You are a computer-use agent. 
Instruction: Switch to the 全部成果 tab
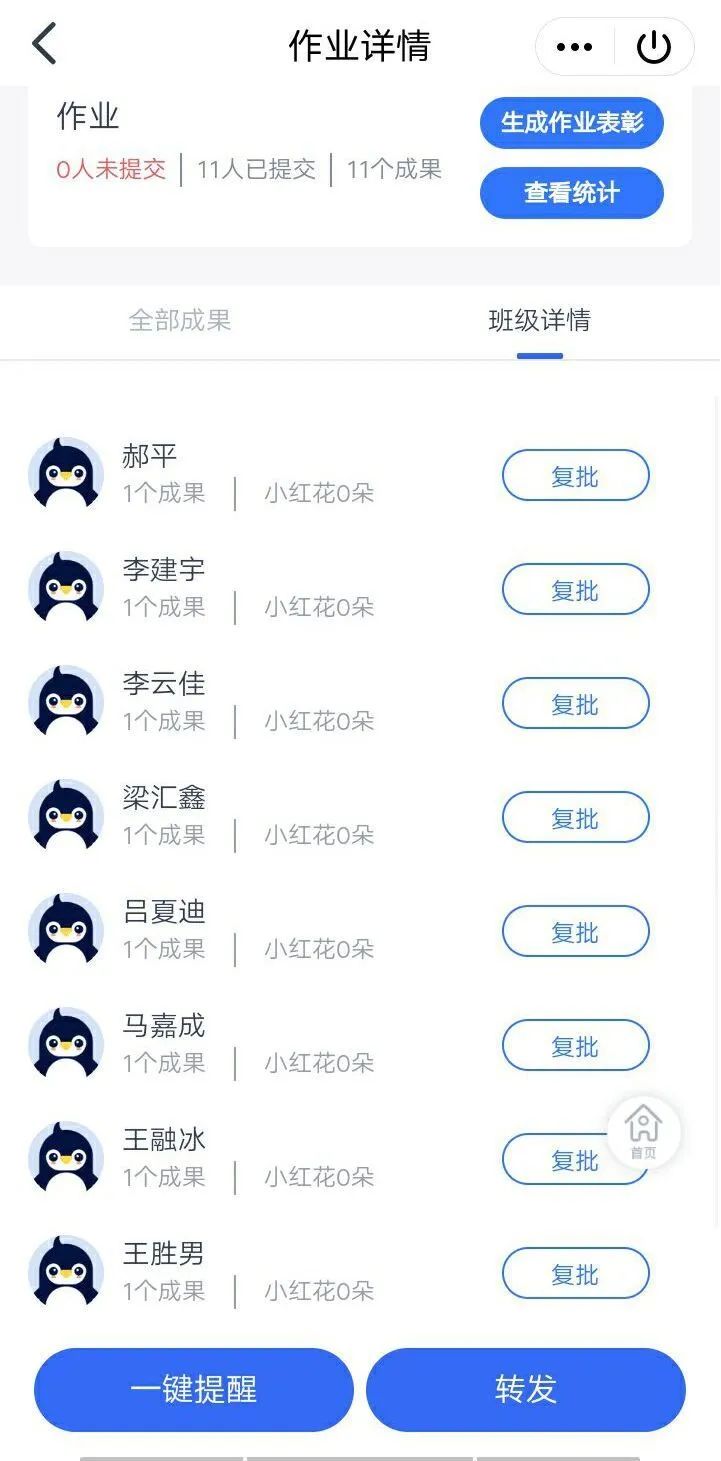pos(180,321)
